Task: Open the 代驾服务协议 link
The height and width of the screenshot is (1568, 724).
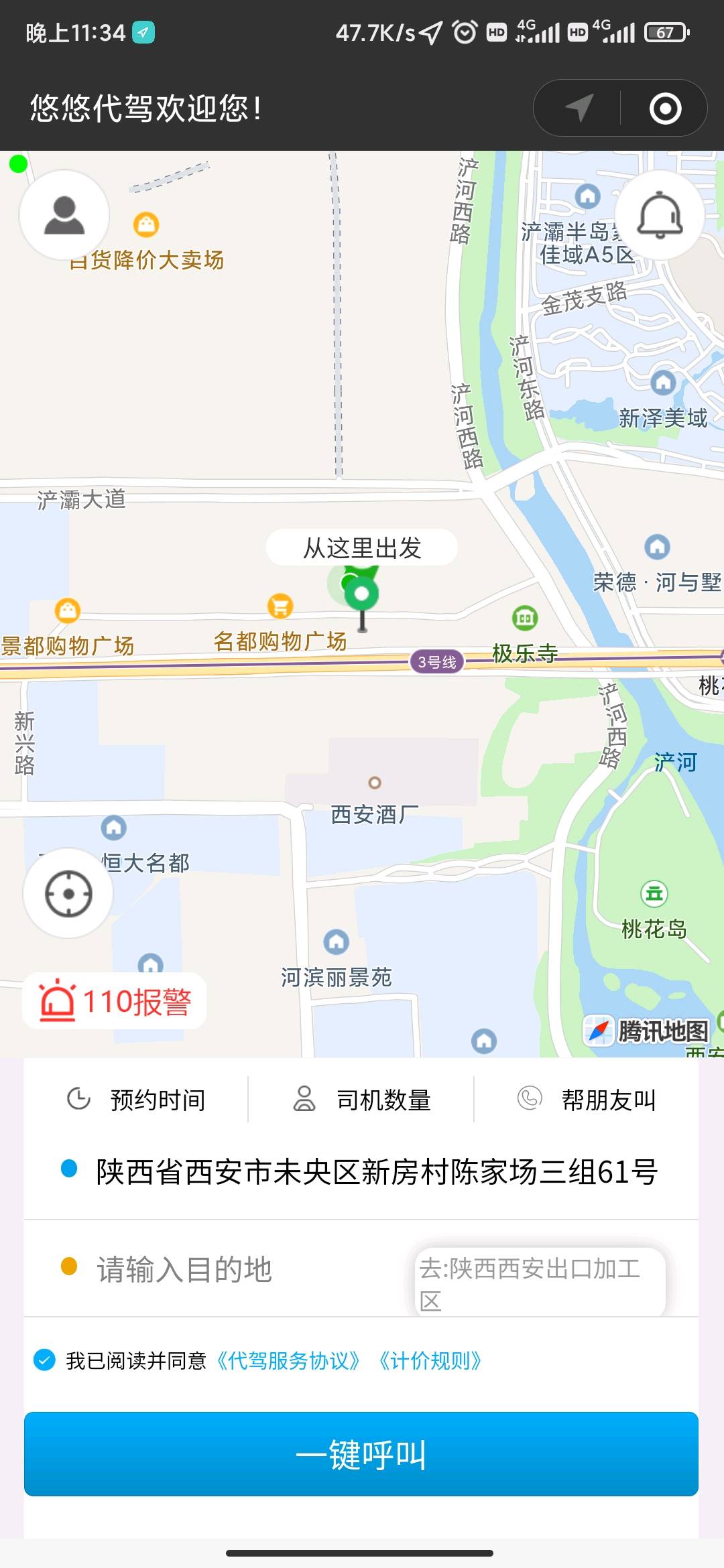Action: point(288,1360)
